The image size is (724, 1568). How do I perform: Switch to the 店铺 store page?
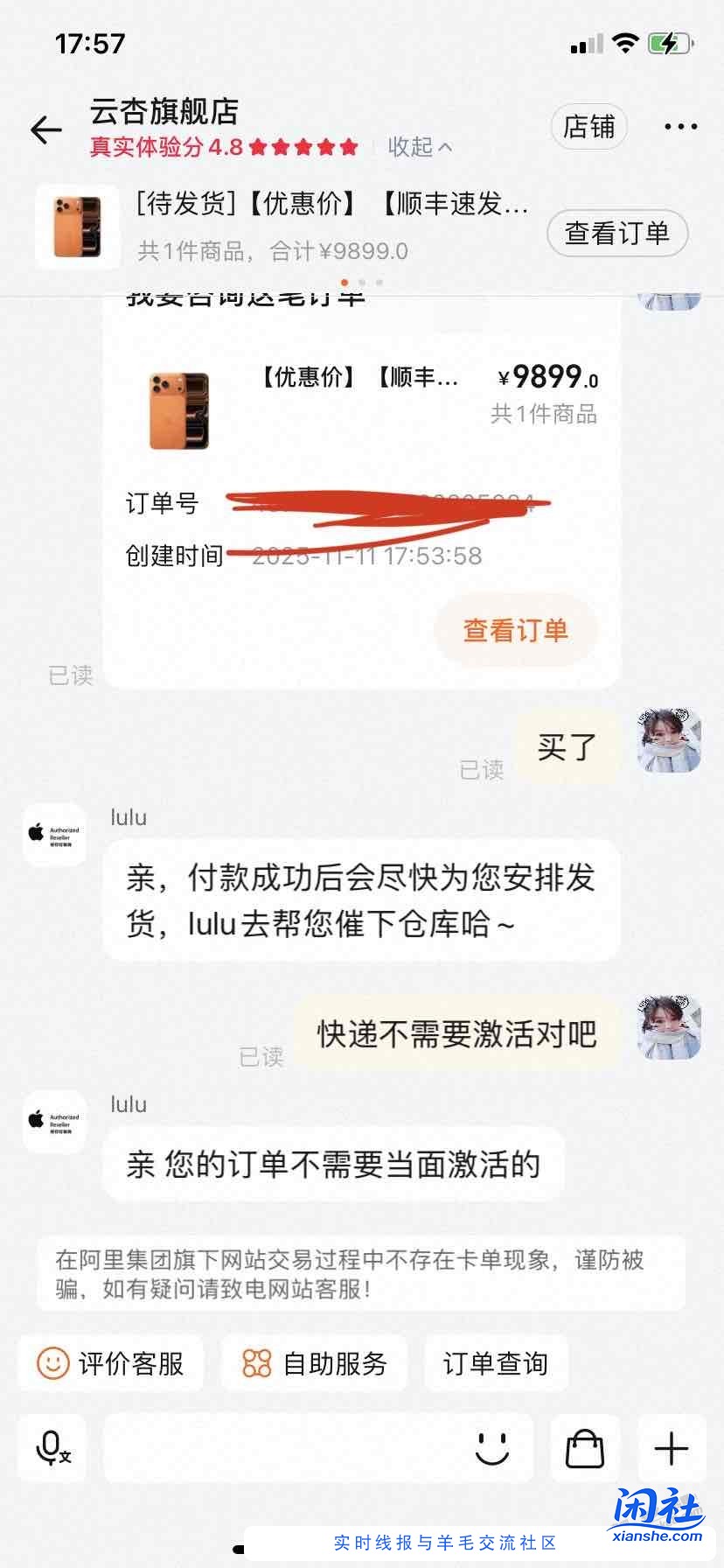pos(588,126)
